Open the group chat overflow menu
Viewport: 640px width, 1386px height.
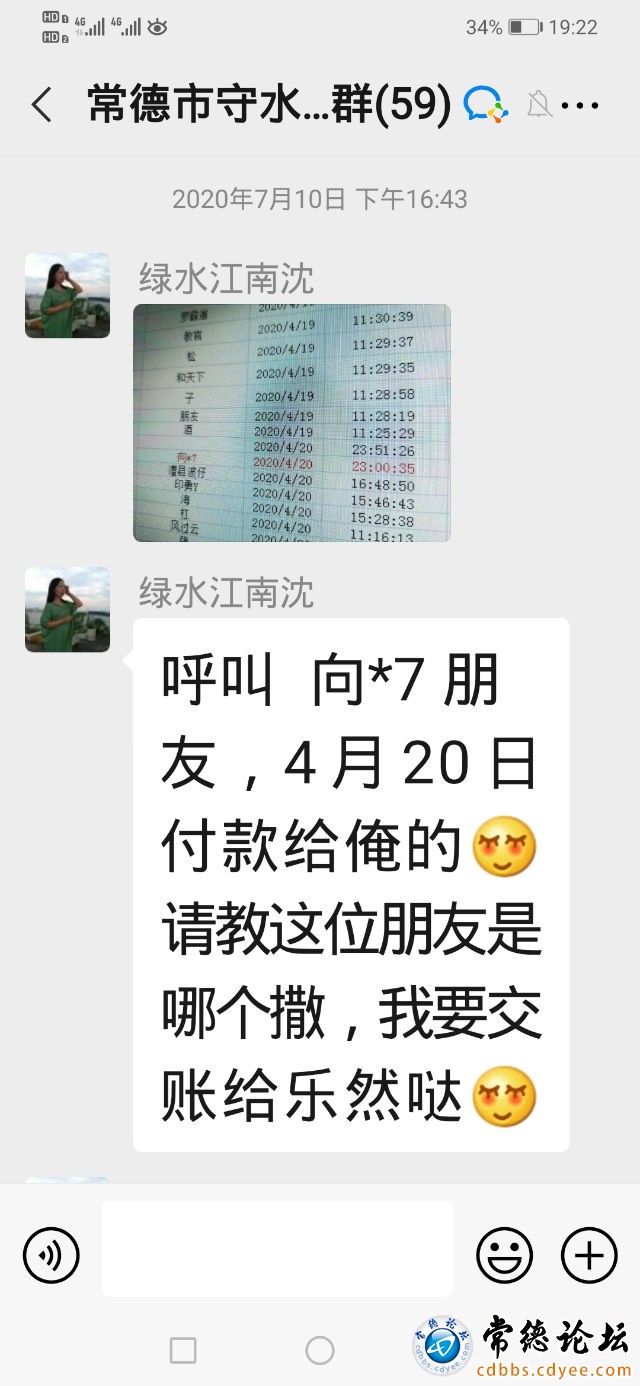coord(580,105)
